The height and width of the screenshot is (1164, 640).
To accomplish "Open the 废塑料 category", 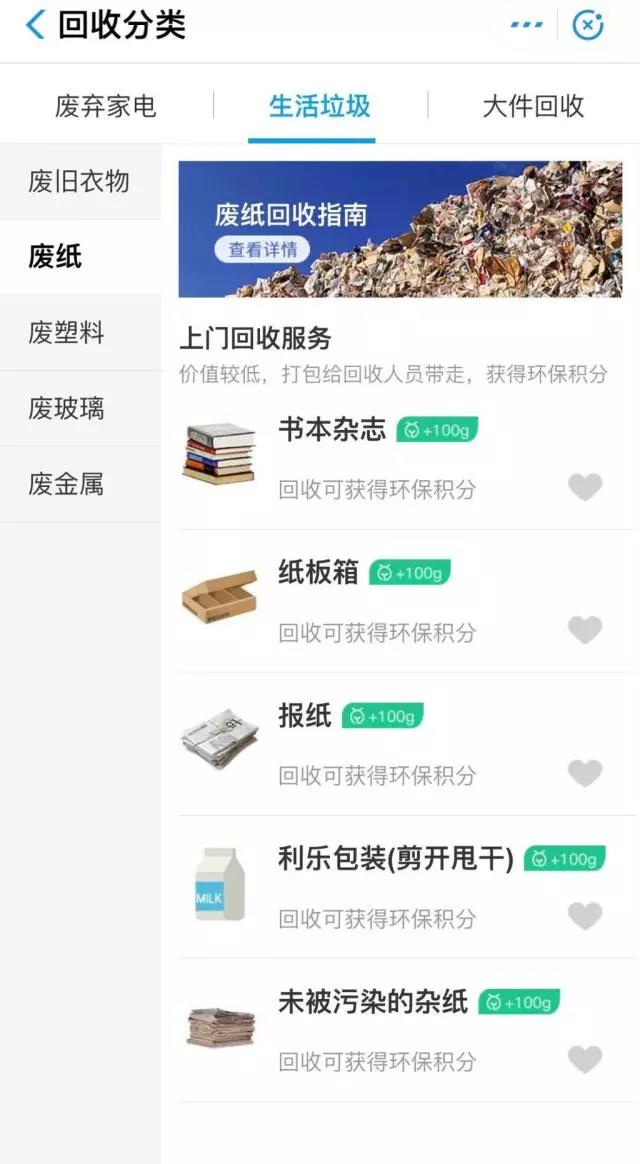I will 80,333.
